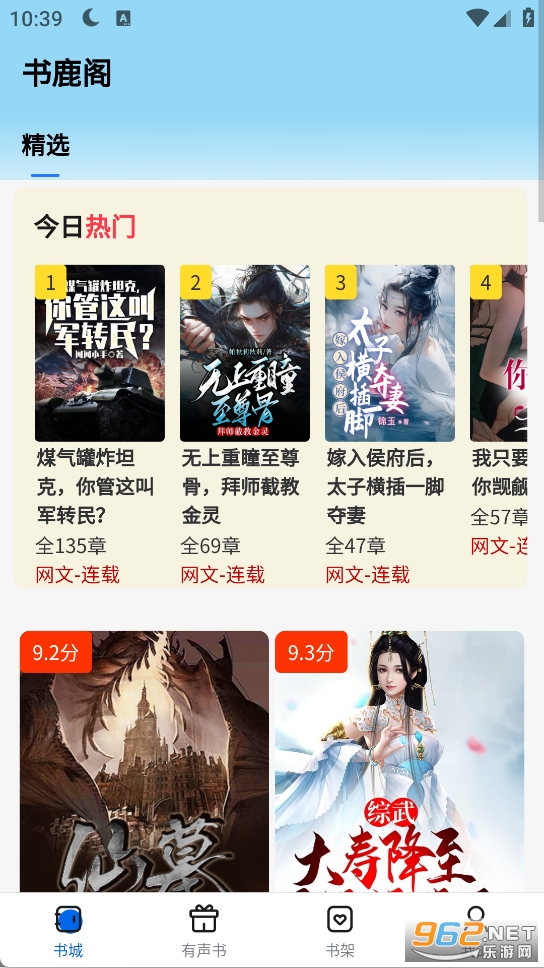Switch to the 有声书 tab

coord(204,931)
